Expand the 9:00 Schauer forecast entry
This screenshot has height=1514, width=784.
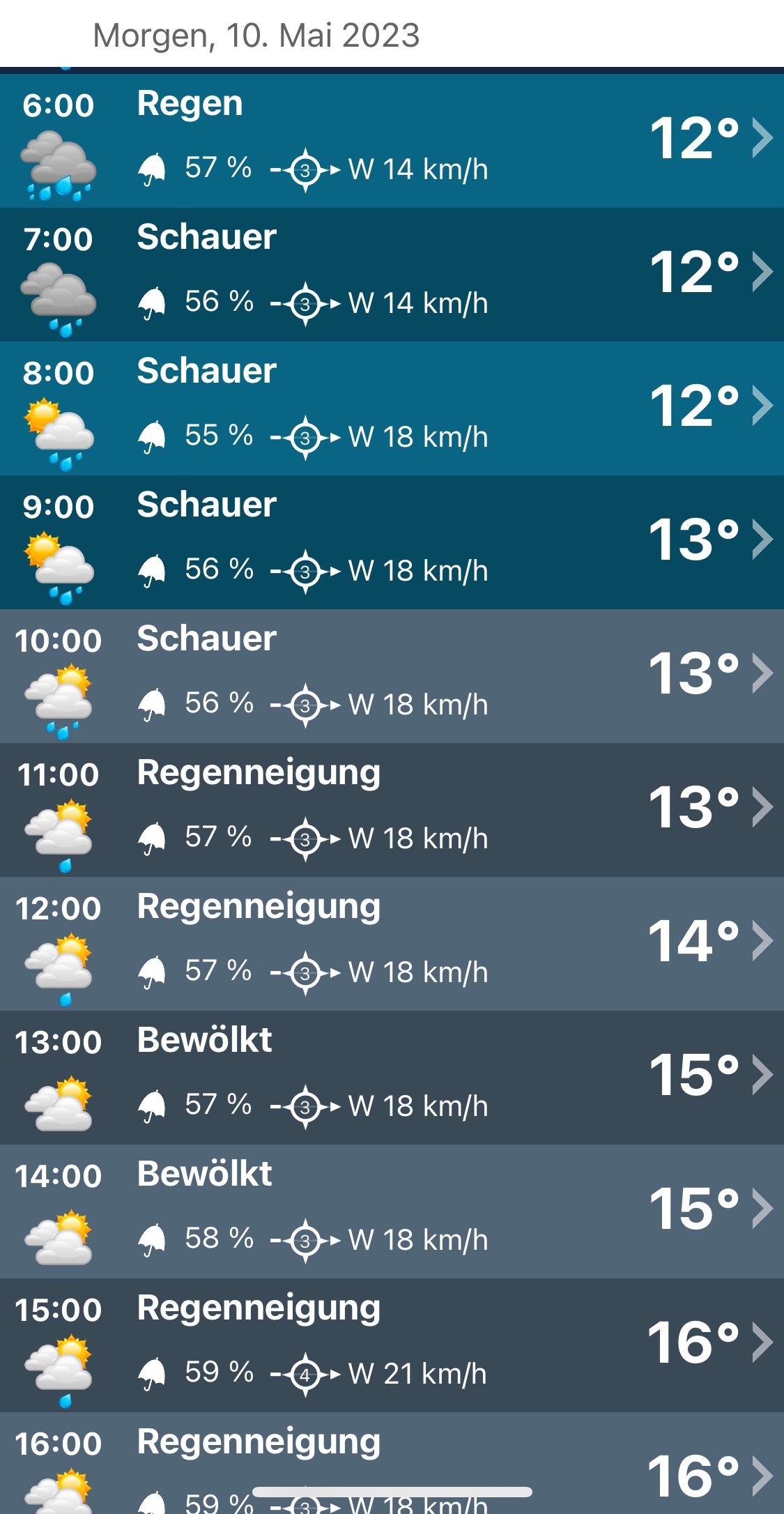pos(392,541)
